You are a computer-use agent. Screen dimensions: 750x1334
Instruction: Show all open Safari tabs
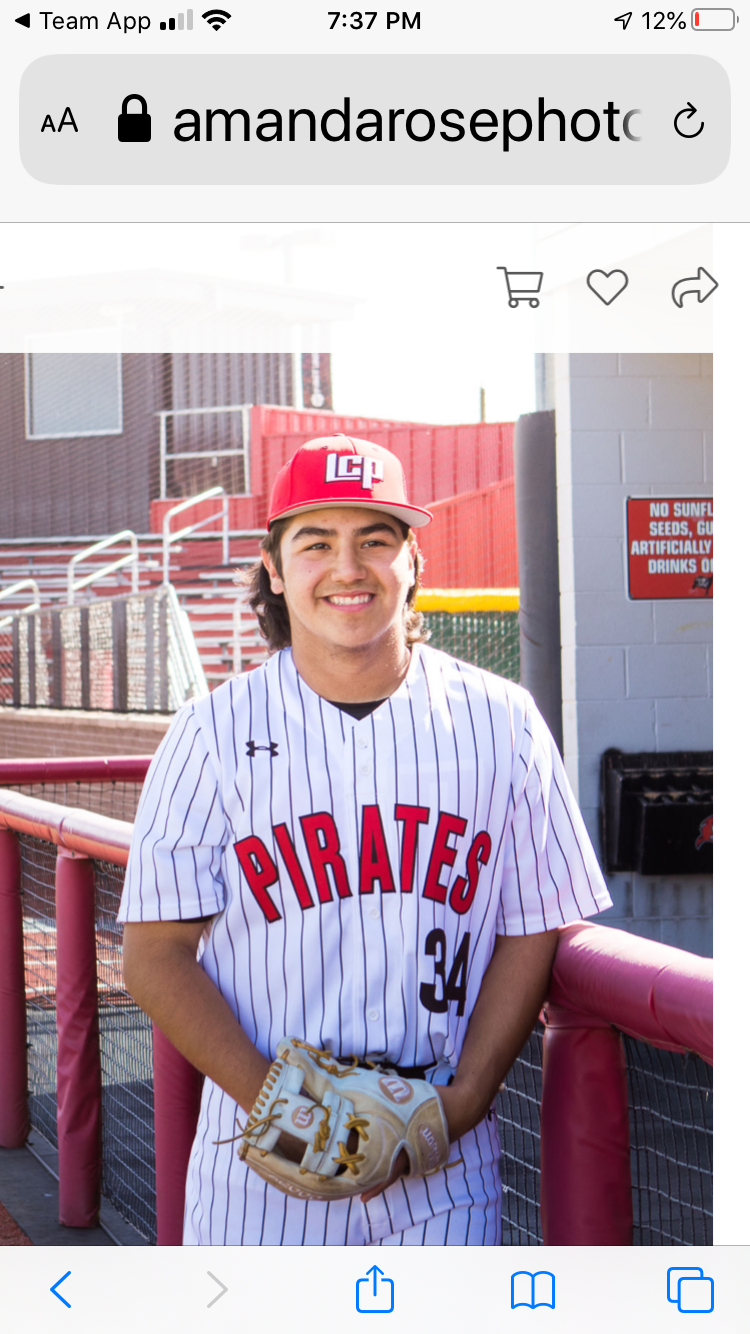point(690,1290)
